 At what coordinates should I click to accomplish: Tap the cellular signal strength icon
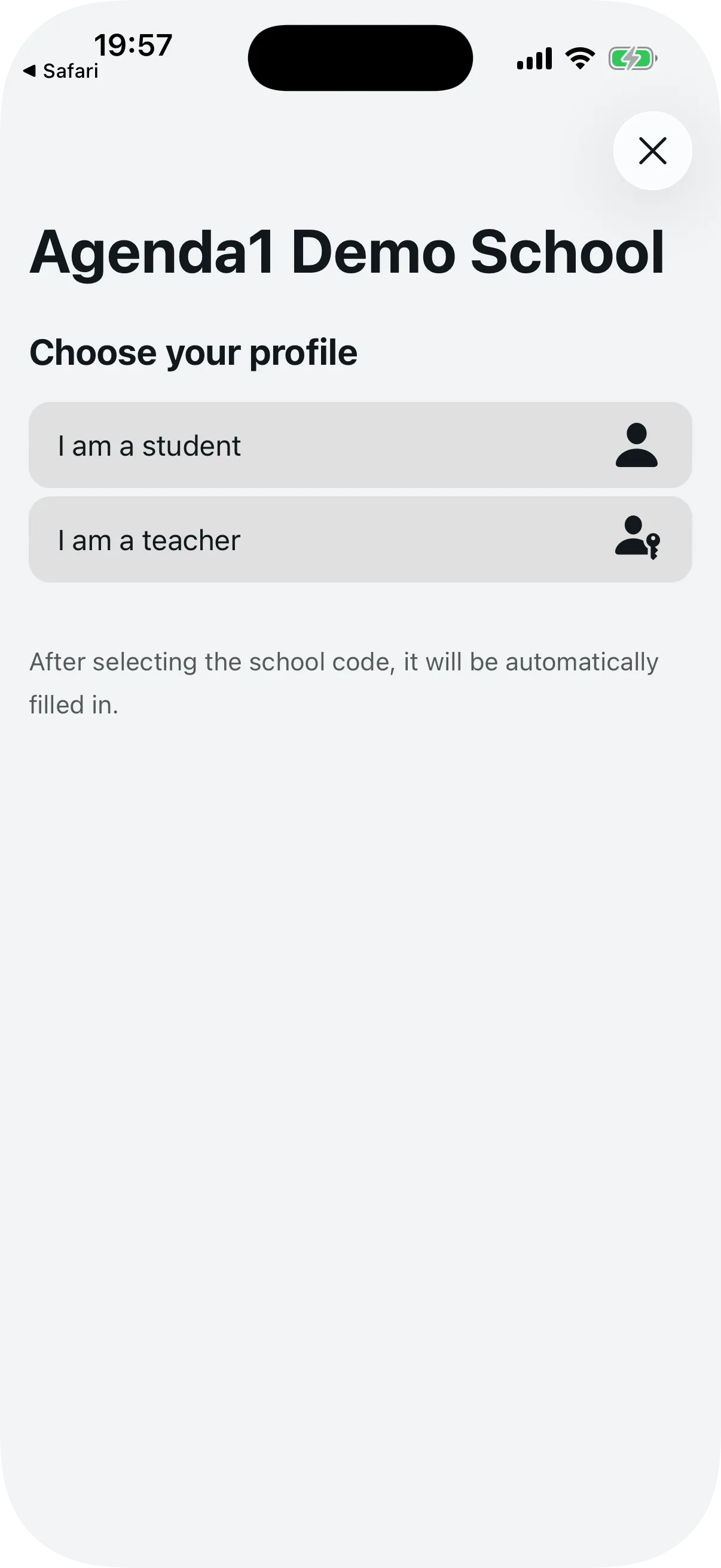click(533, 58)
